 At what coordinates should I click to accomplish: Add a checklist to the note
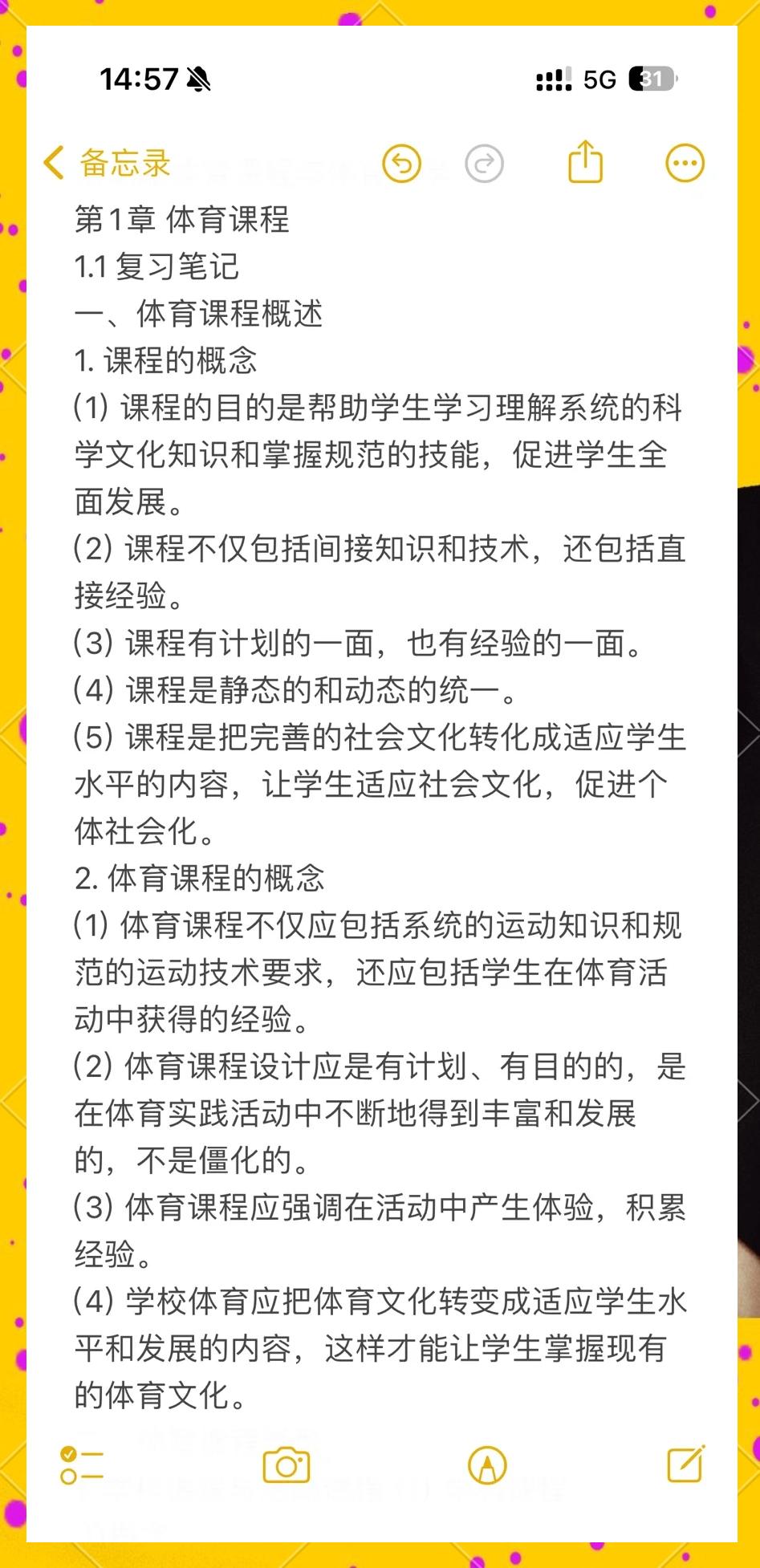82,1465
